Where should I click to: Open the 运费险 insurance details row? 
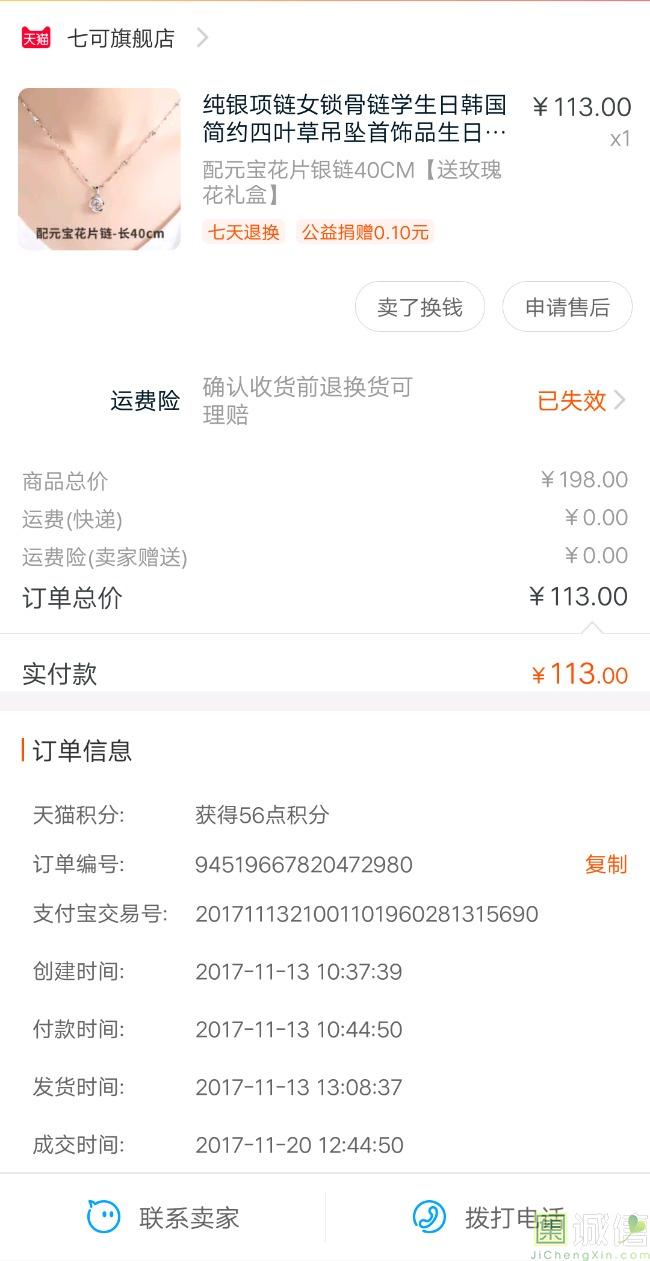(x=370, y=401)
